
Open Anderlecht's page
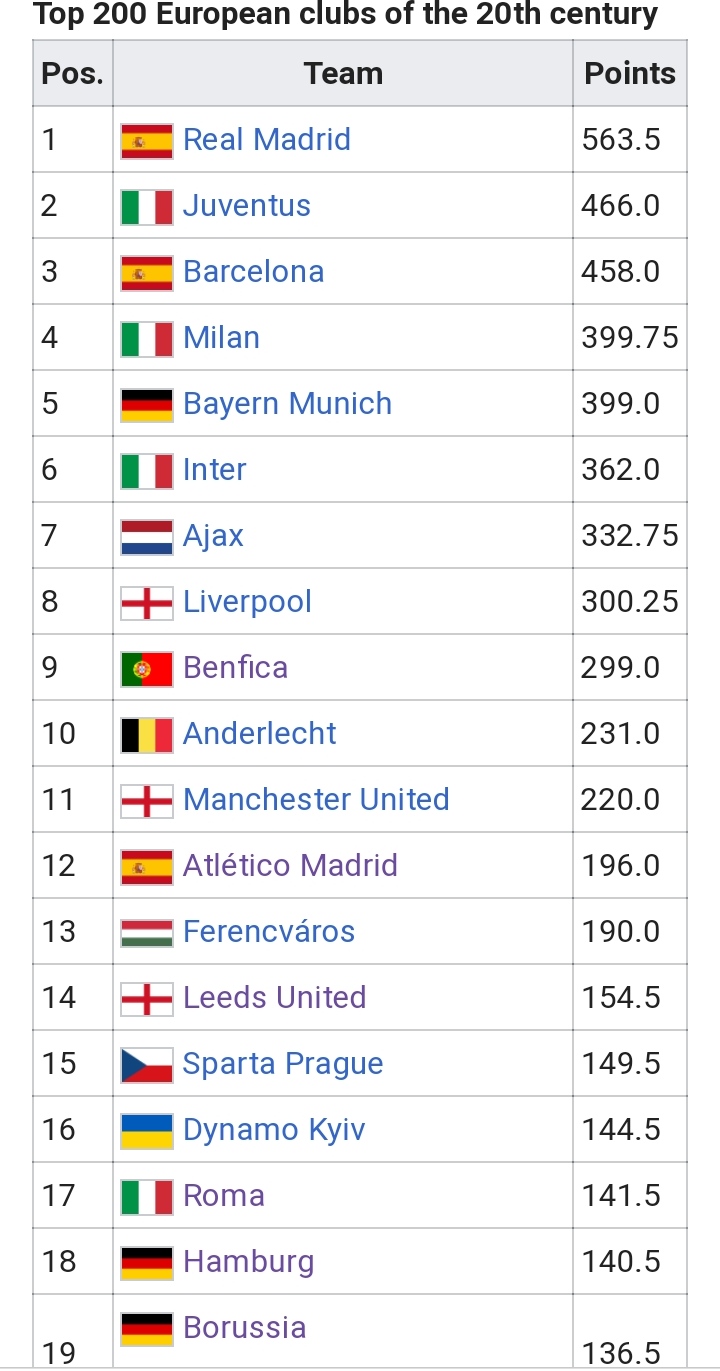pos(260,733)
